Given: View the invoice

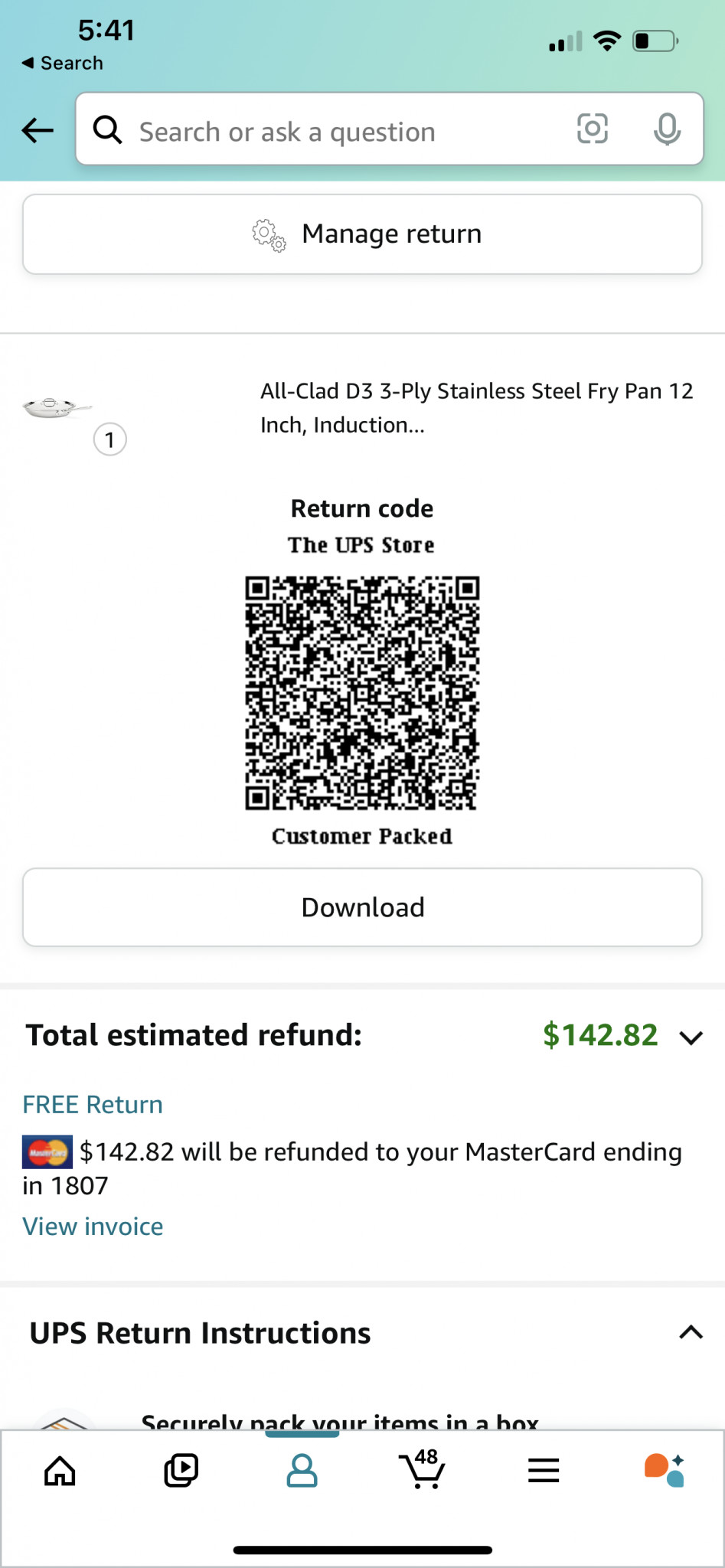Looking at the screenshot, I should point(93,1226).
